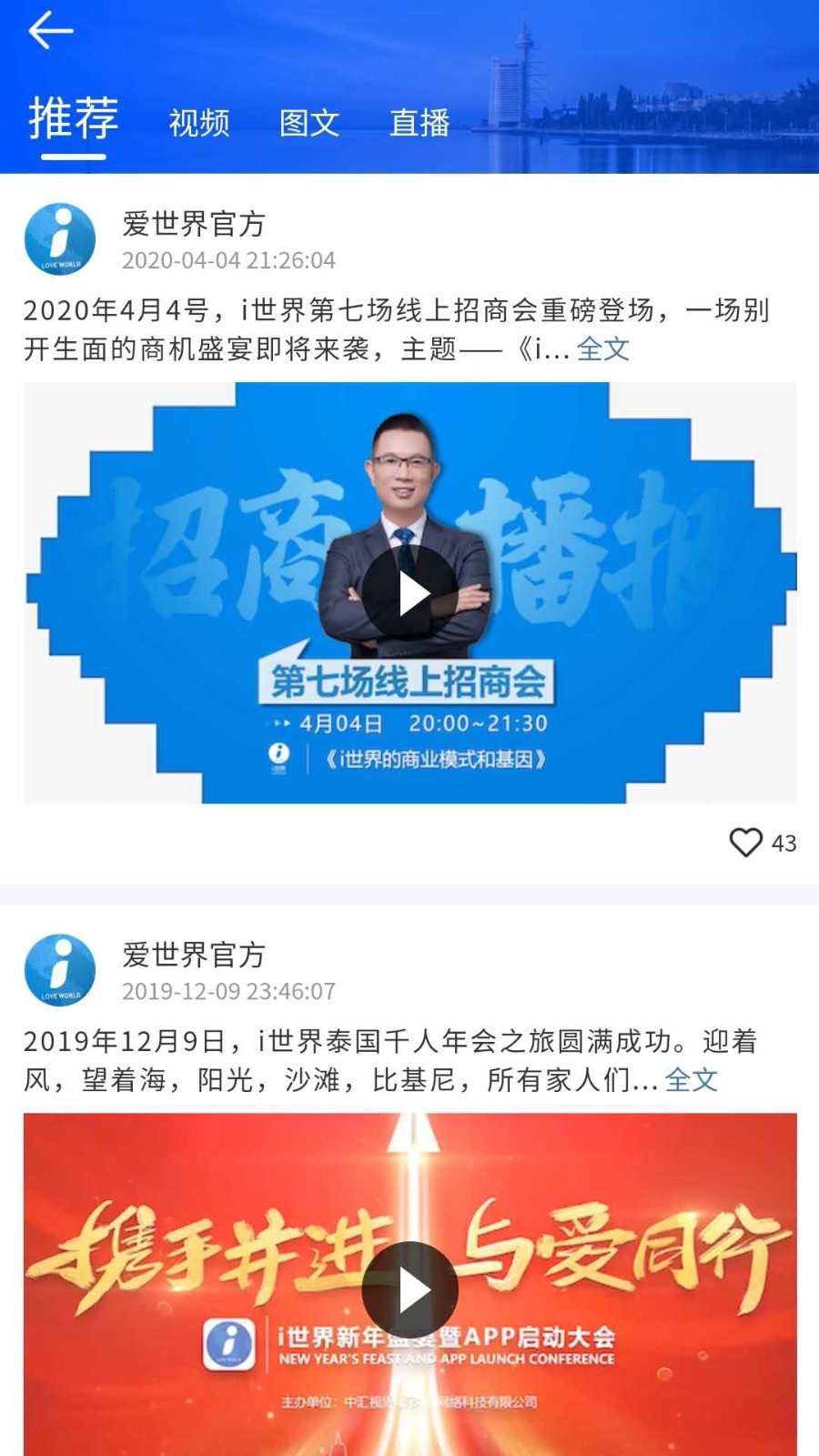Switch to the 视频 tab
This screenshot has height=1456, width=819.
point(198,123)
